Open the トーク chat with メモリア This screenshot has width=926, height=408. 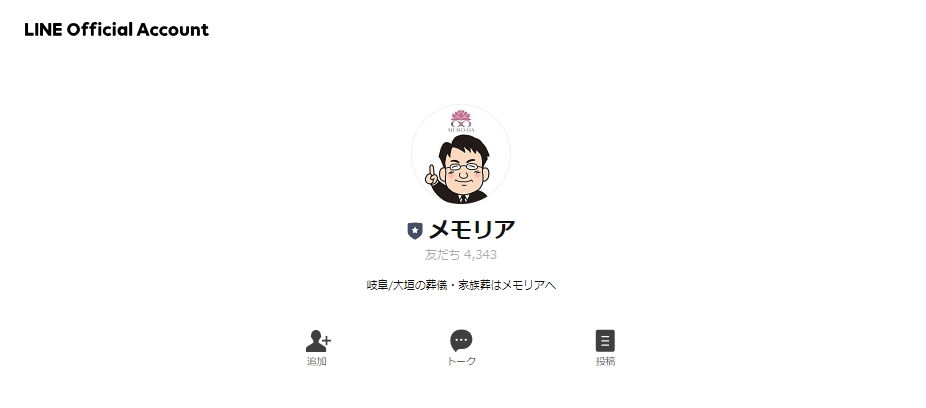(x=461, y=346)
